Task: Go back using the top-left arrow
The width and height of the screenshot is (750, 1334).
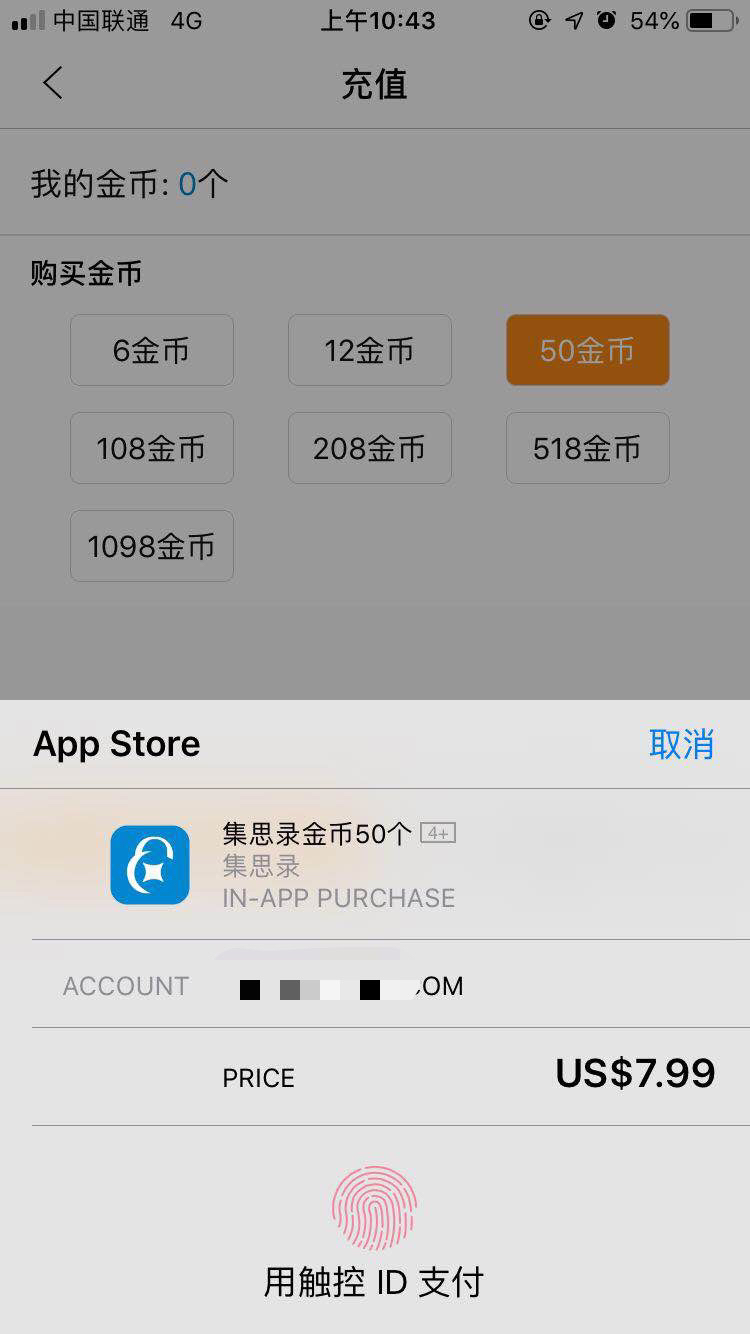Action: 53,84
